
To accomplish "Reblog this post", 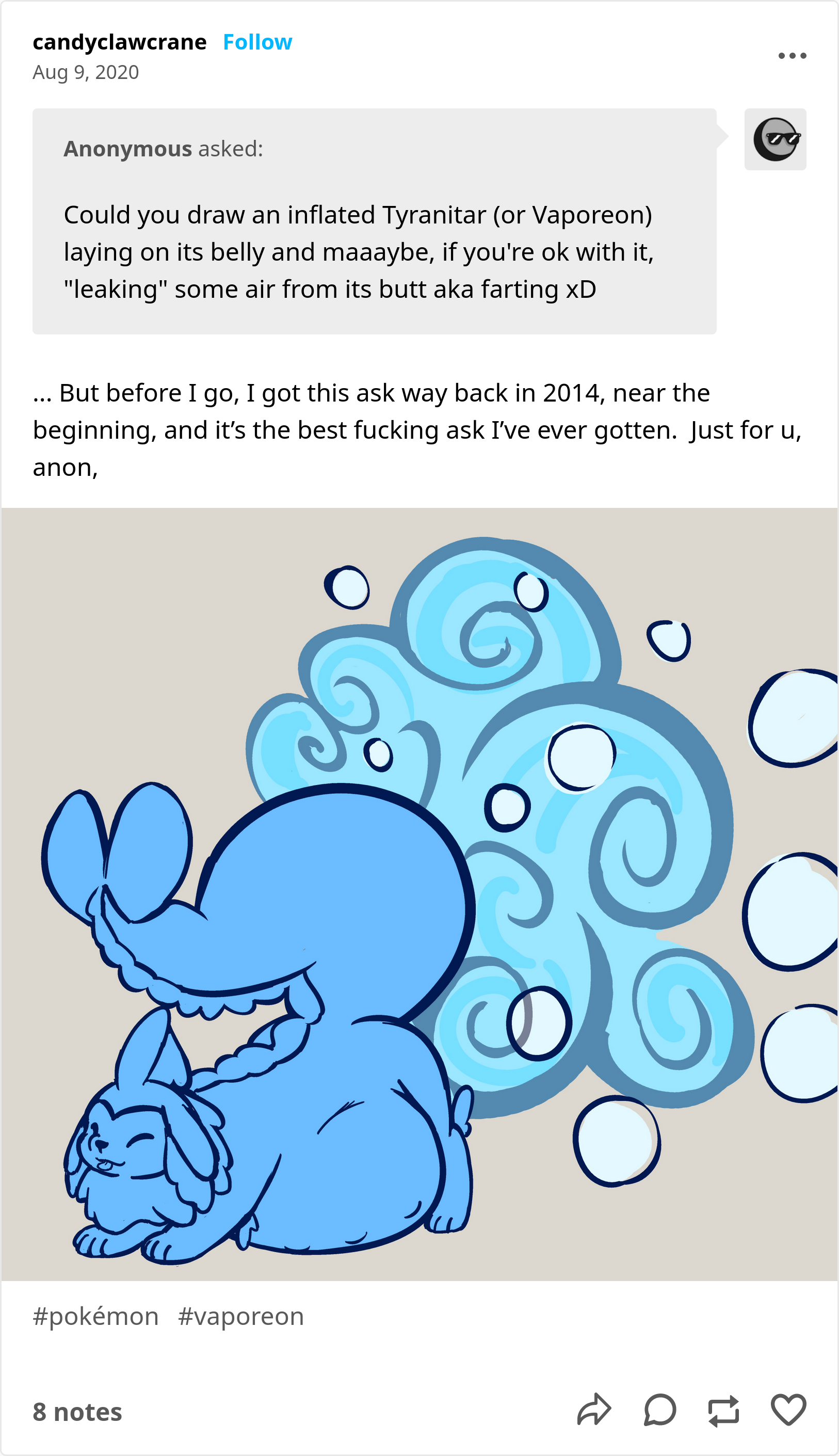I will tap(723, 1411).
